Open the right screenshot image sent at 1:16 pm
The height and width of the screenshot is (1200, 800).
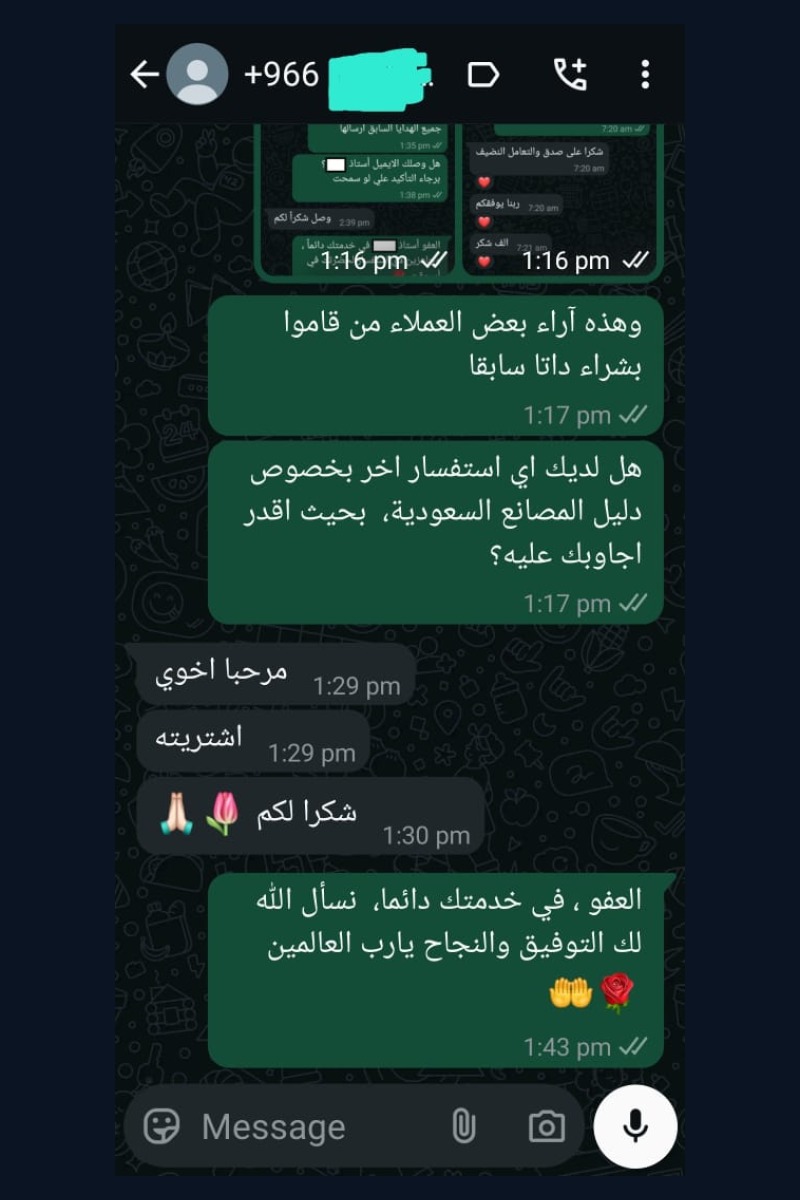[559, 201]
